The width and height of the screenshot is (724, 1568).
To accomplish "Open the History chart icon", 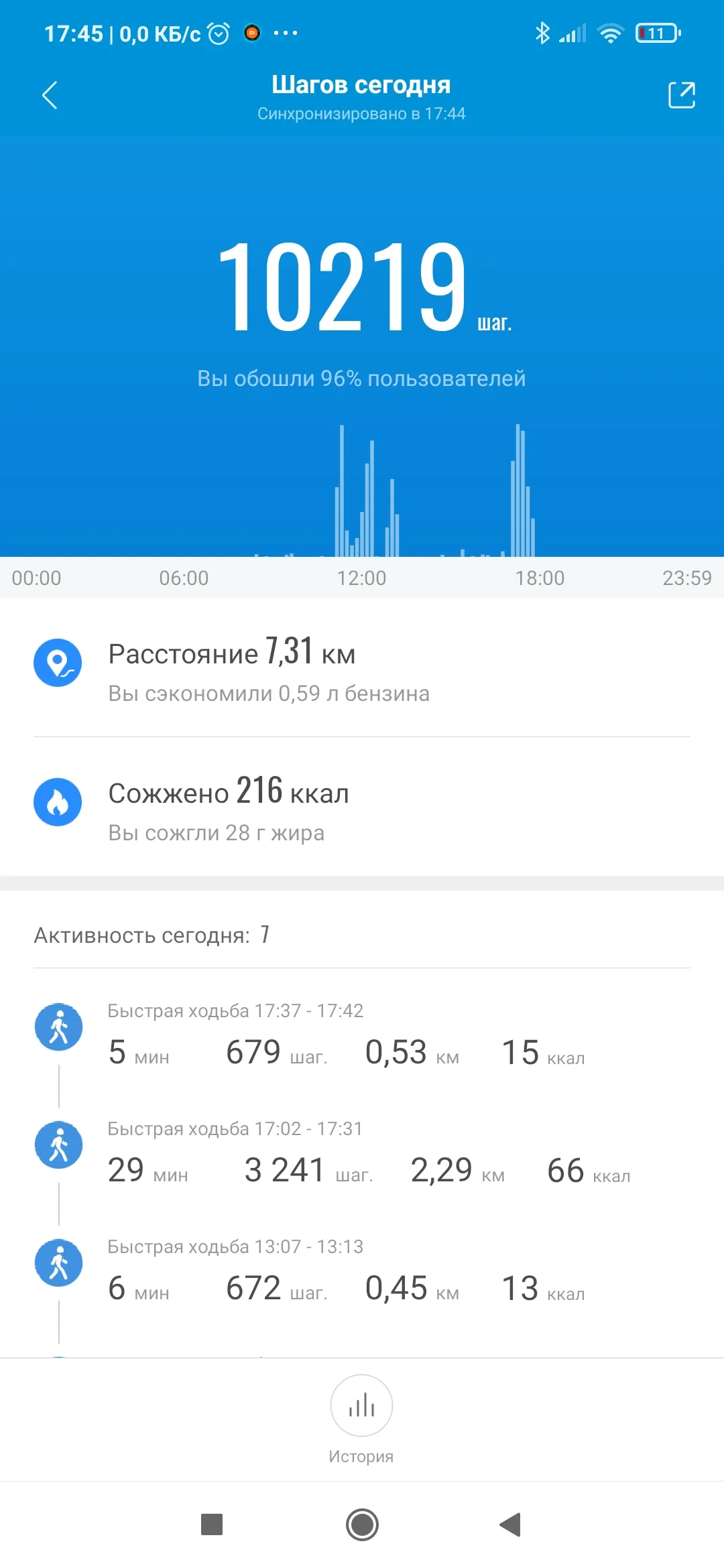I will click(361, 1406).
